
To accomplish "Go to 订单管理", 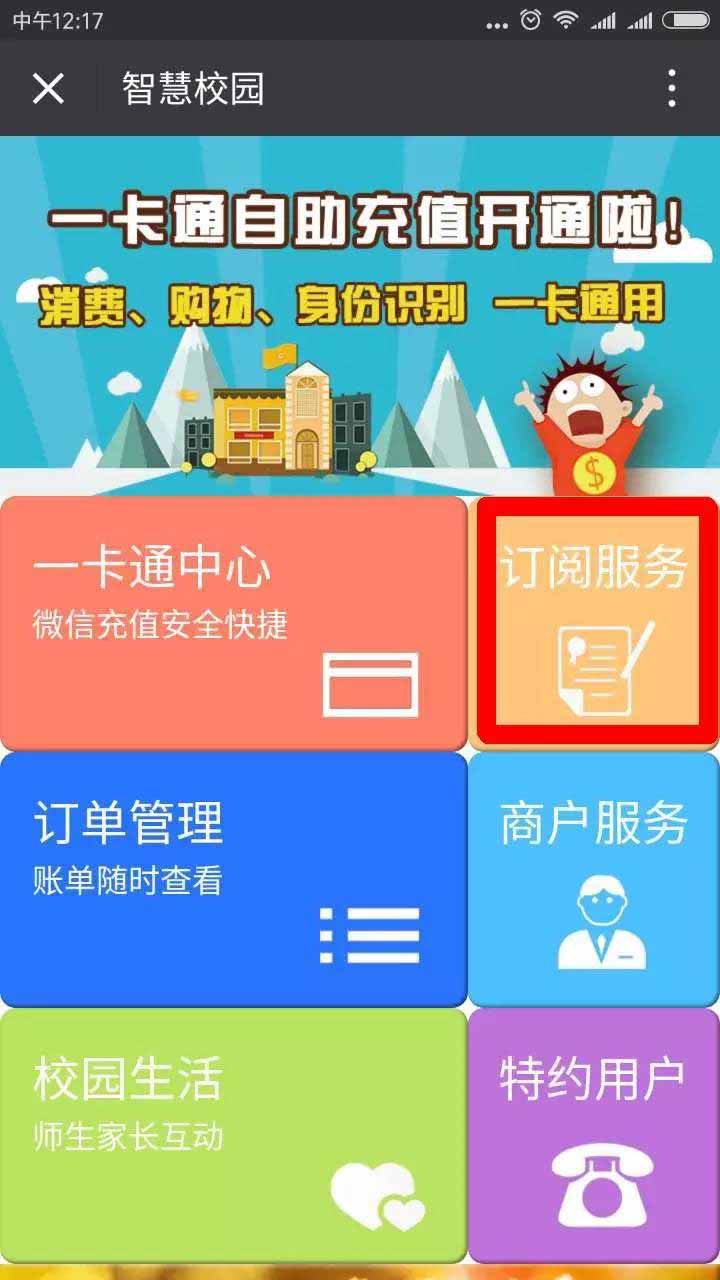I will (233, 878).
